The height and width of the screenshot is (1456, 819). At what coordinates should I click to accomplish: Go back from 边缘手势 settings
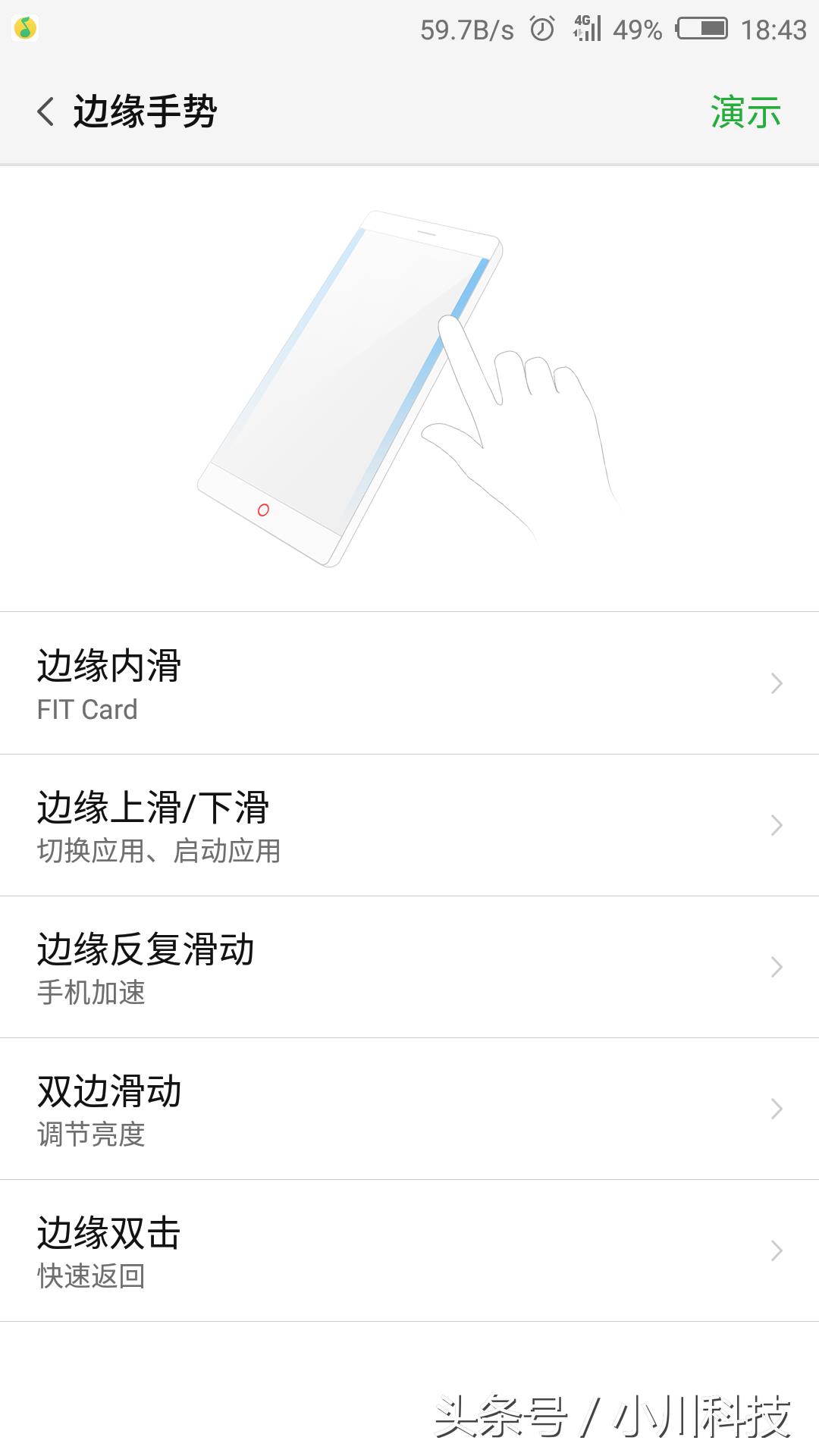tap(47, 111)
